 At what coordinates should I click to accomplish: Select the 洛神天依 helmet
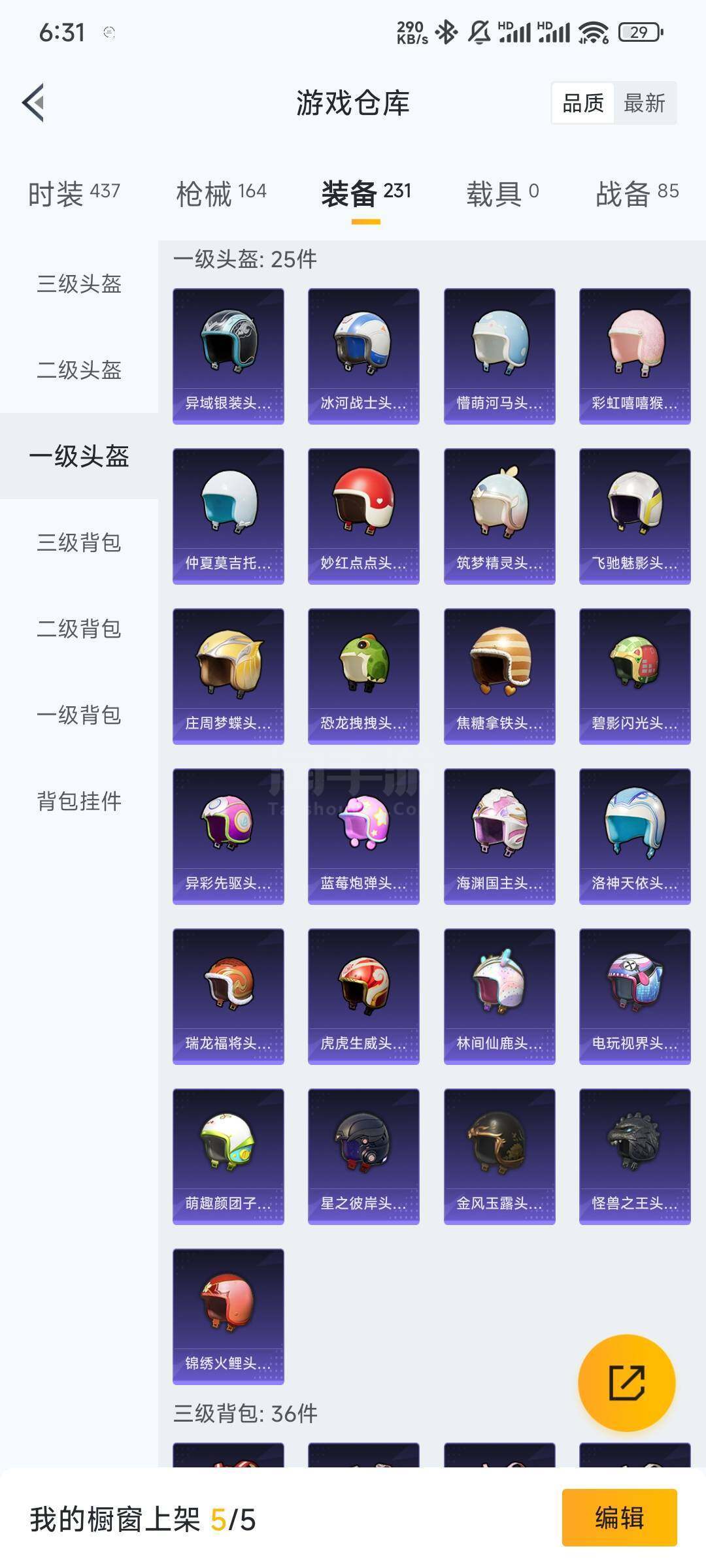[635, 836]
